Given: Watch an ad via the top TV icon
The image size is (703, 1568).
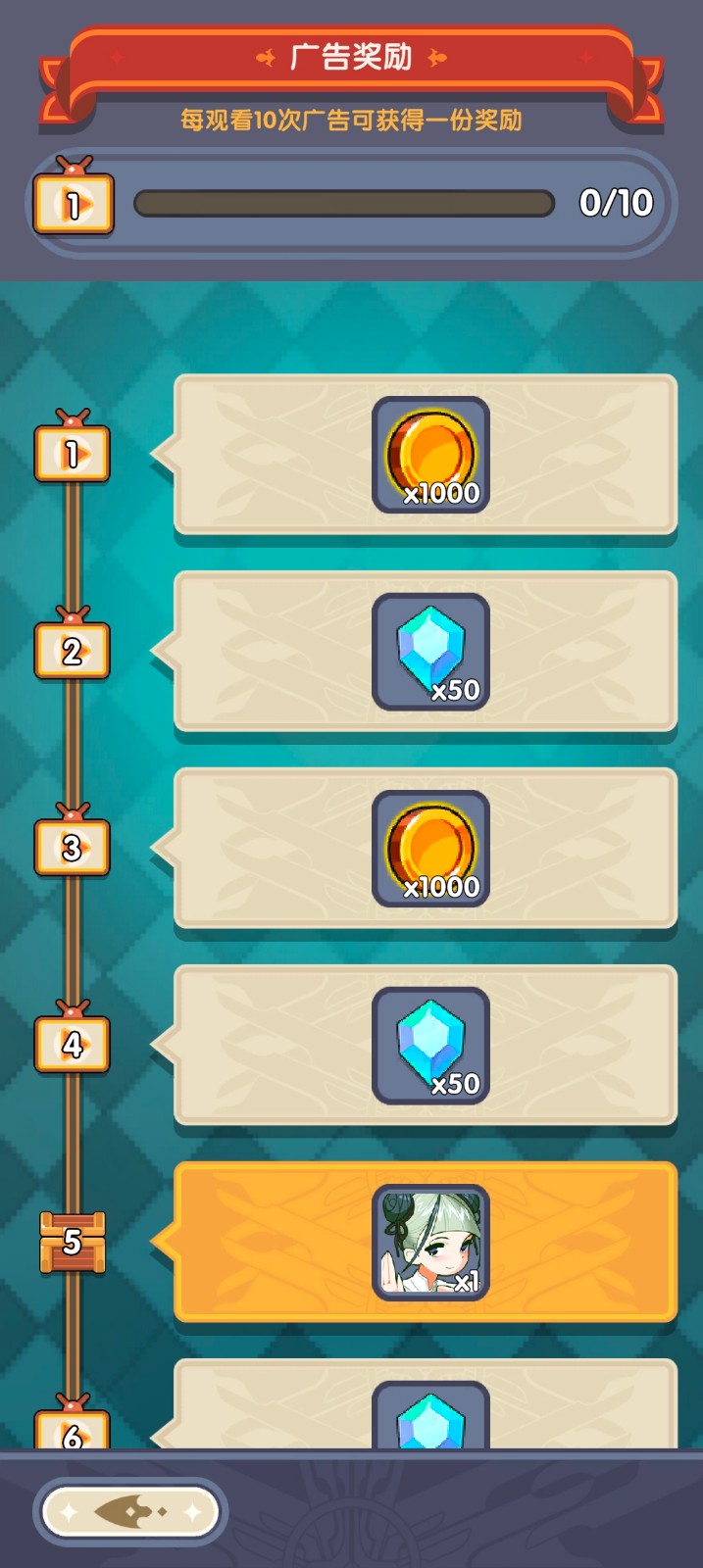Looking at the screenshot, I should 74,203.
